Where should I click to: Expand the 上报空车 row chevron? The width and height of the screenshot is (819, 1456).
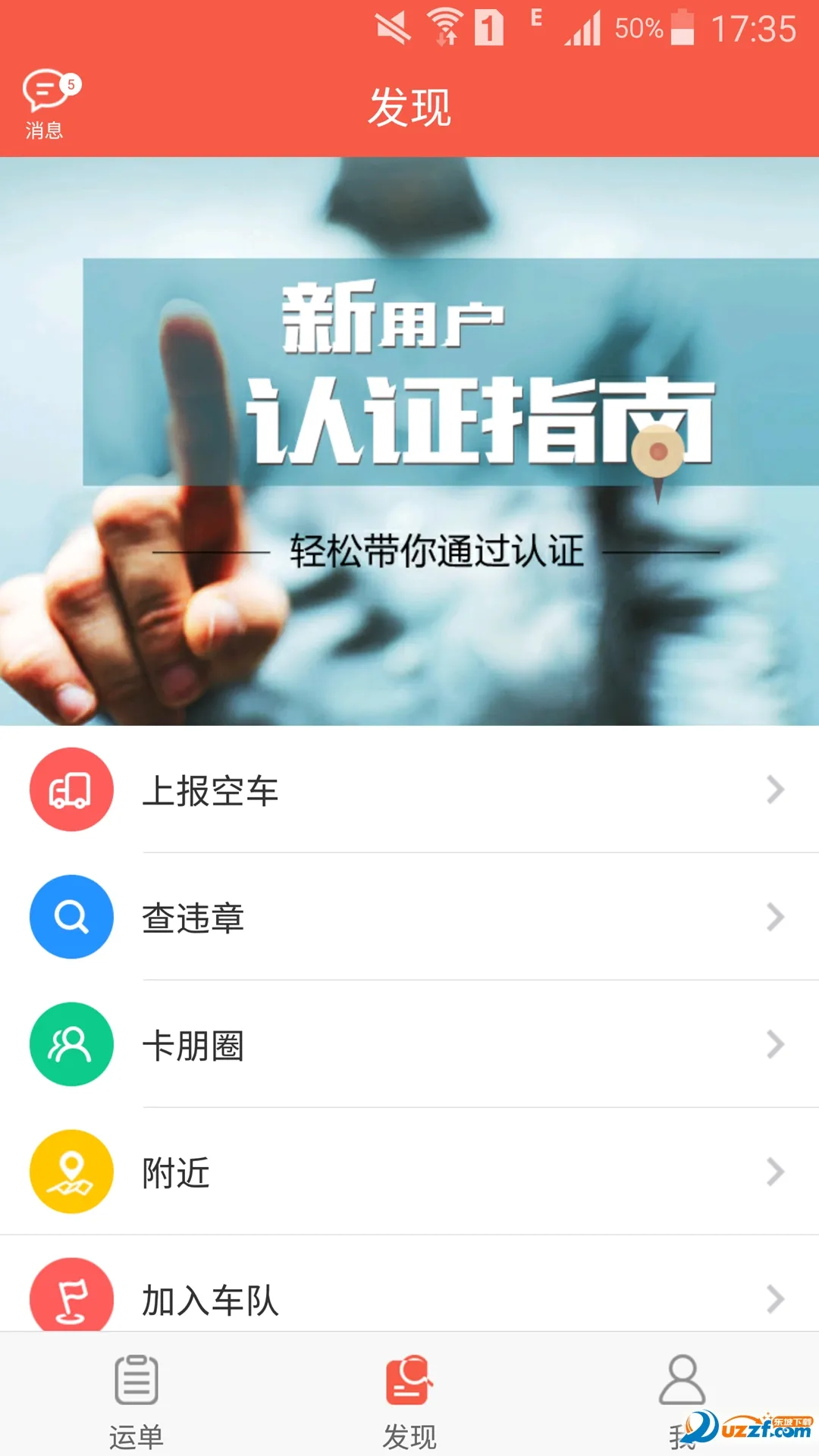point(774,789)
